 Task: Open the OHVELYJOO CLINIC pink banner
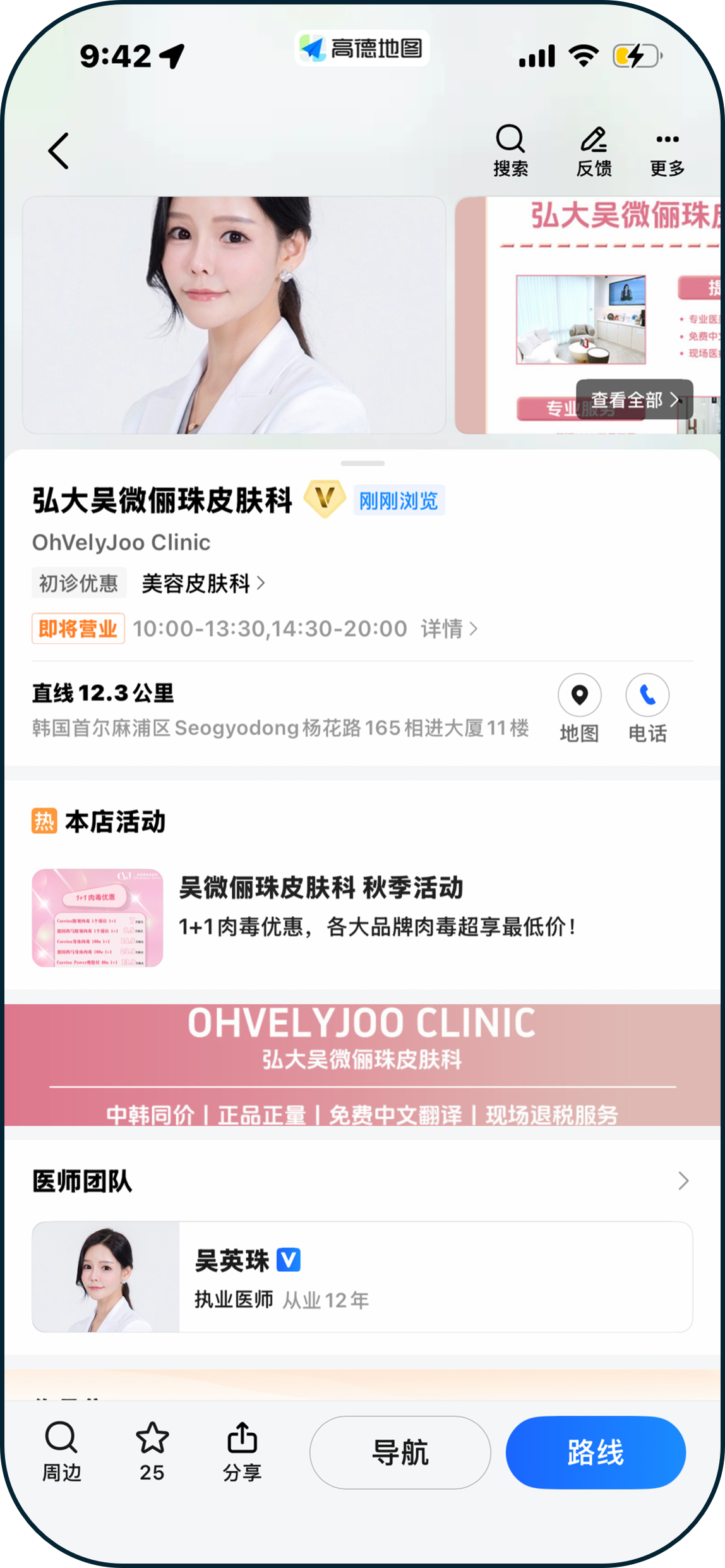coord(362,1064)
